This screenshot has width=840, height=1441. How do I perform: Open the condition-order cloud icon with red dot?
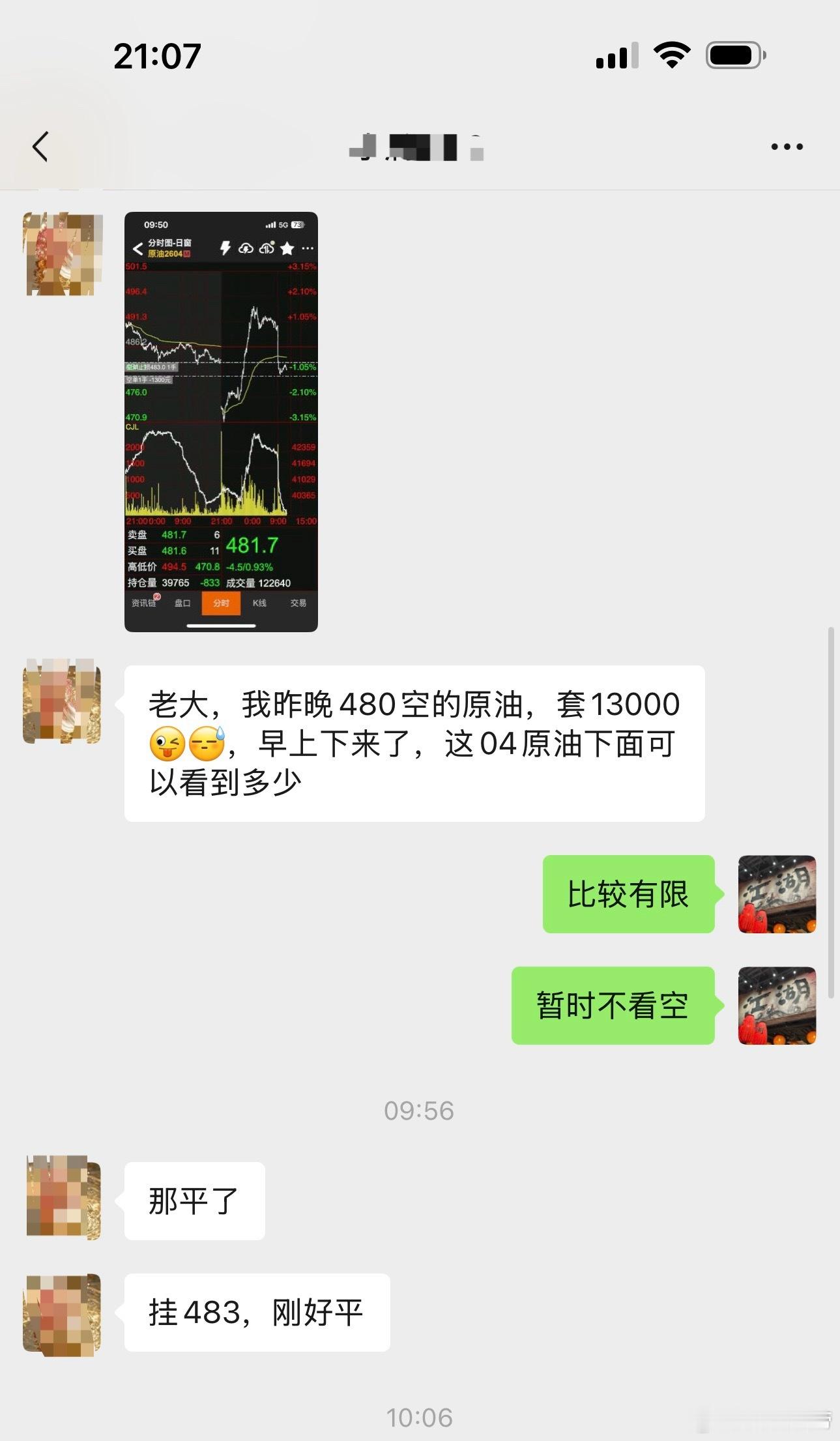(265, 249)
